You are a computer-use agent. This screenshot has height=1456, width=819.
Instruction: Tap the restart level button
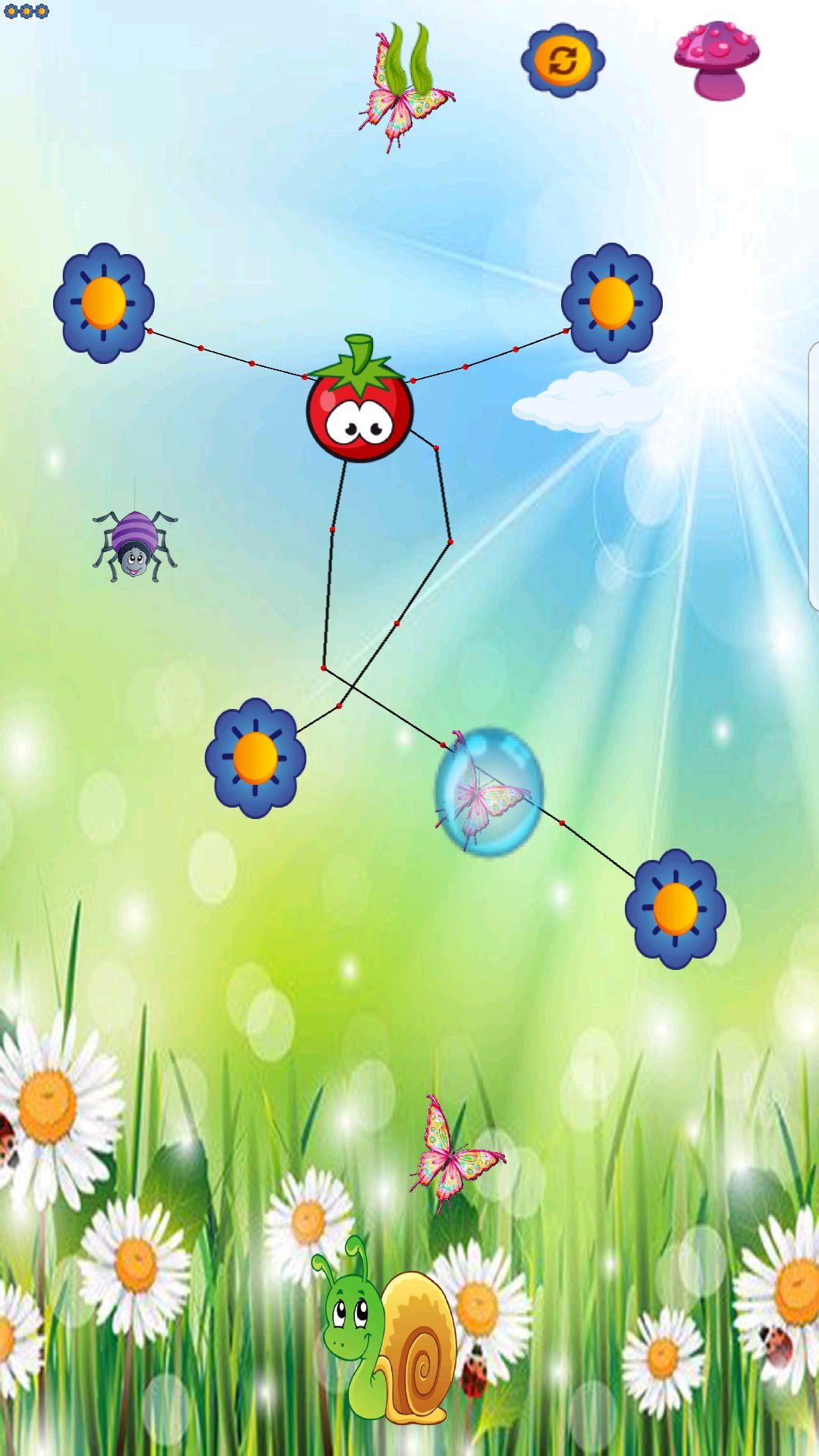563,61
